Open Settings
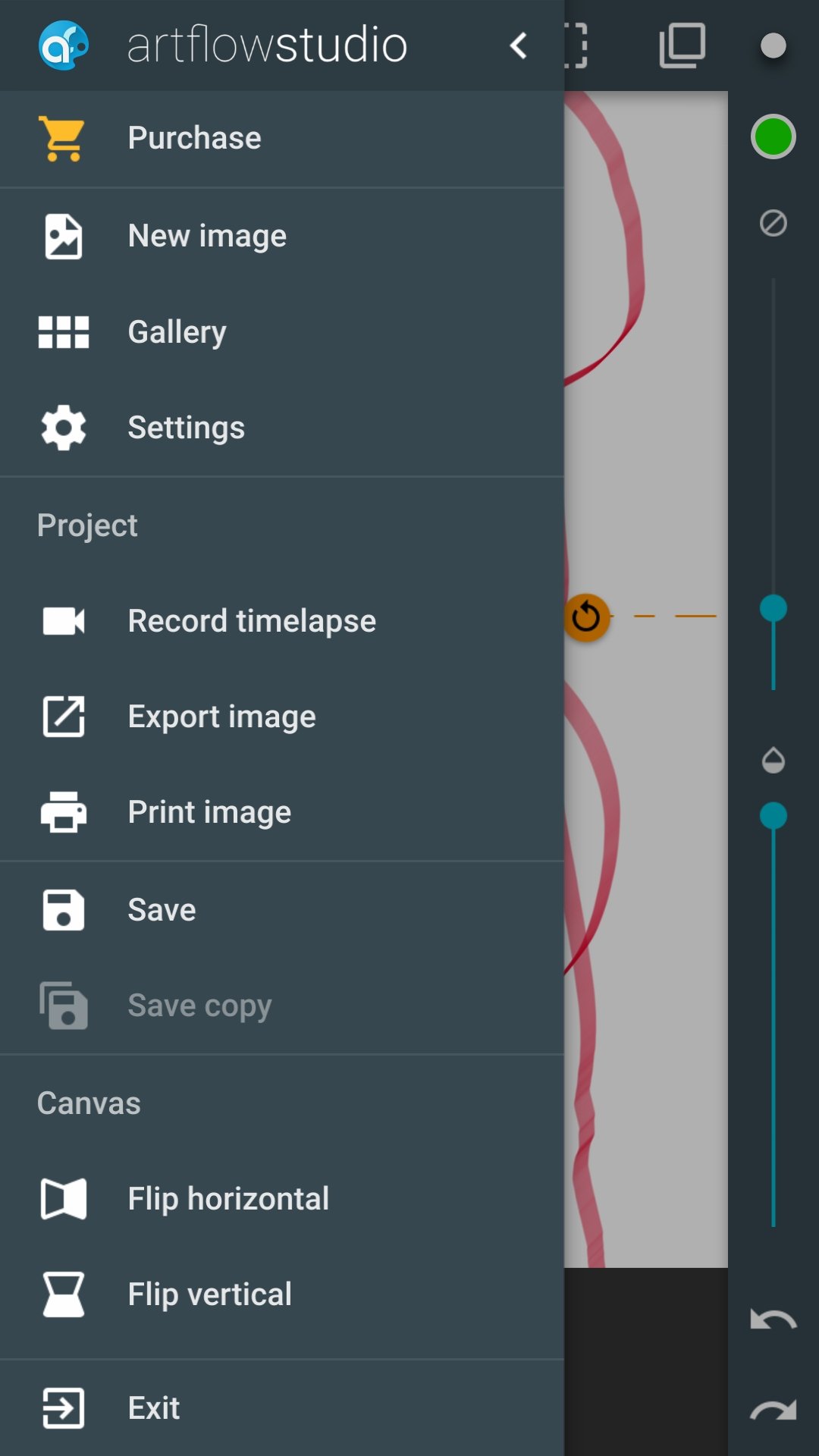This screenshot has width=819, height=1456. [x=282, y=428]
